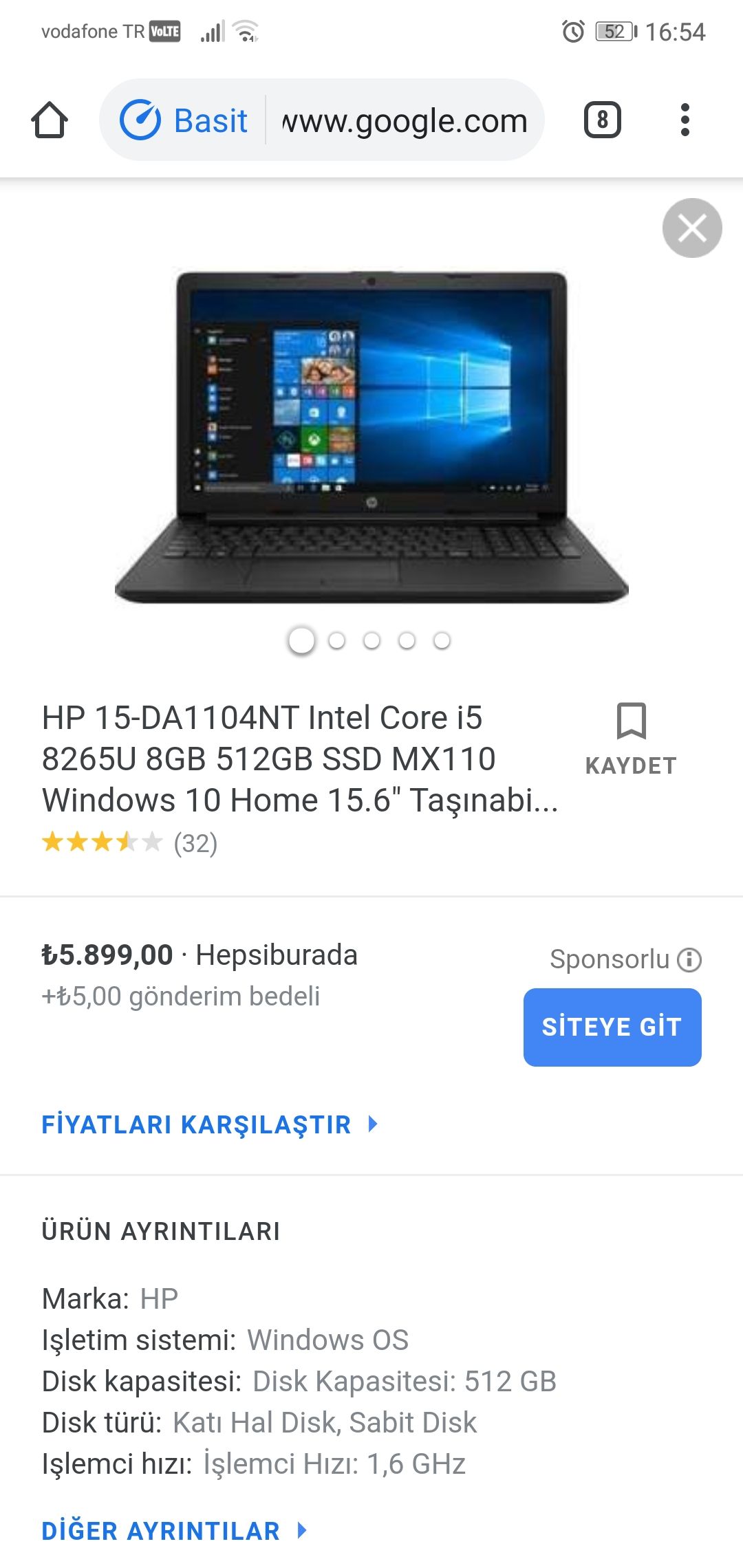Open the 32 product reviews
This screenshot has width=743, height=1568.
[x=195, y=843]
